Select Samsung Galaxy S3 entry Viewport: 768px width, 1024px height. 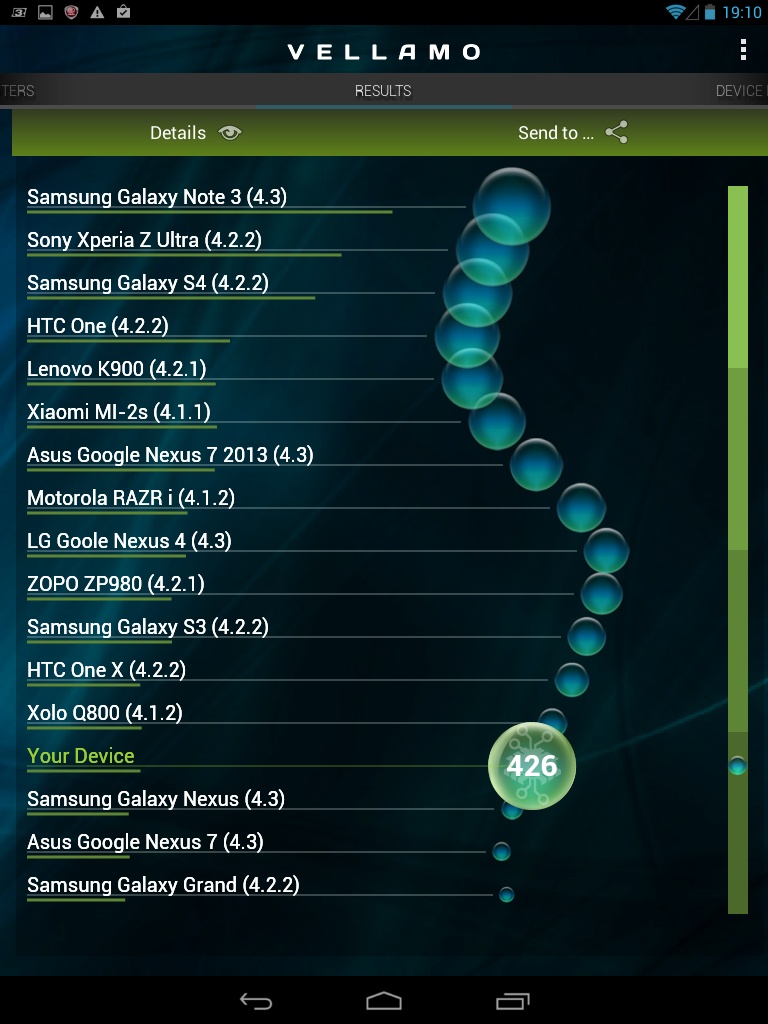[x=148, y=627]
